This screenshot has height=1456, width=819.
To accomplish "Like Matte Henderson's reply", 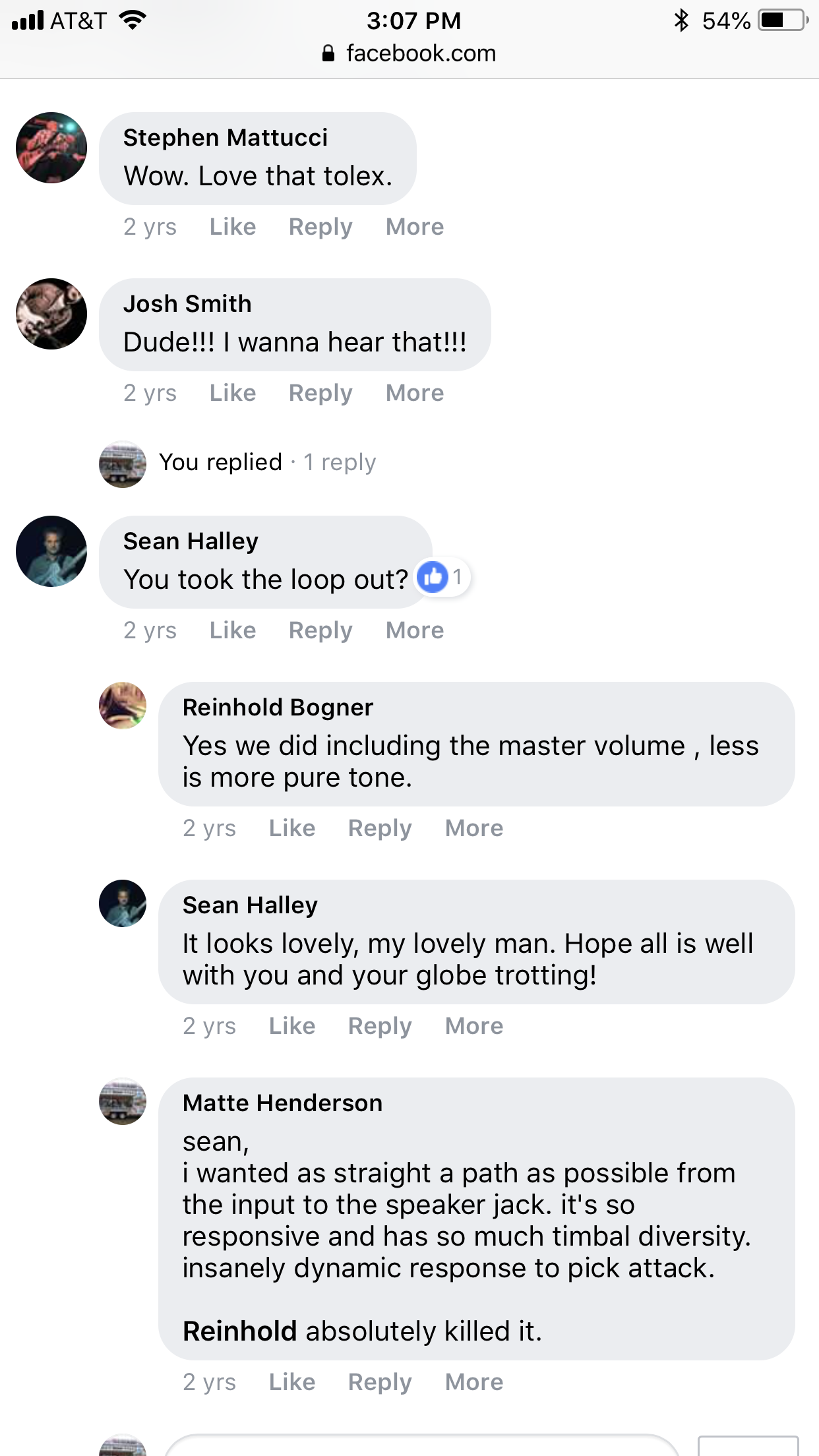I will [x=291, y=1382].
